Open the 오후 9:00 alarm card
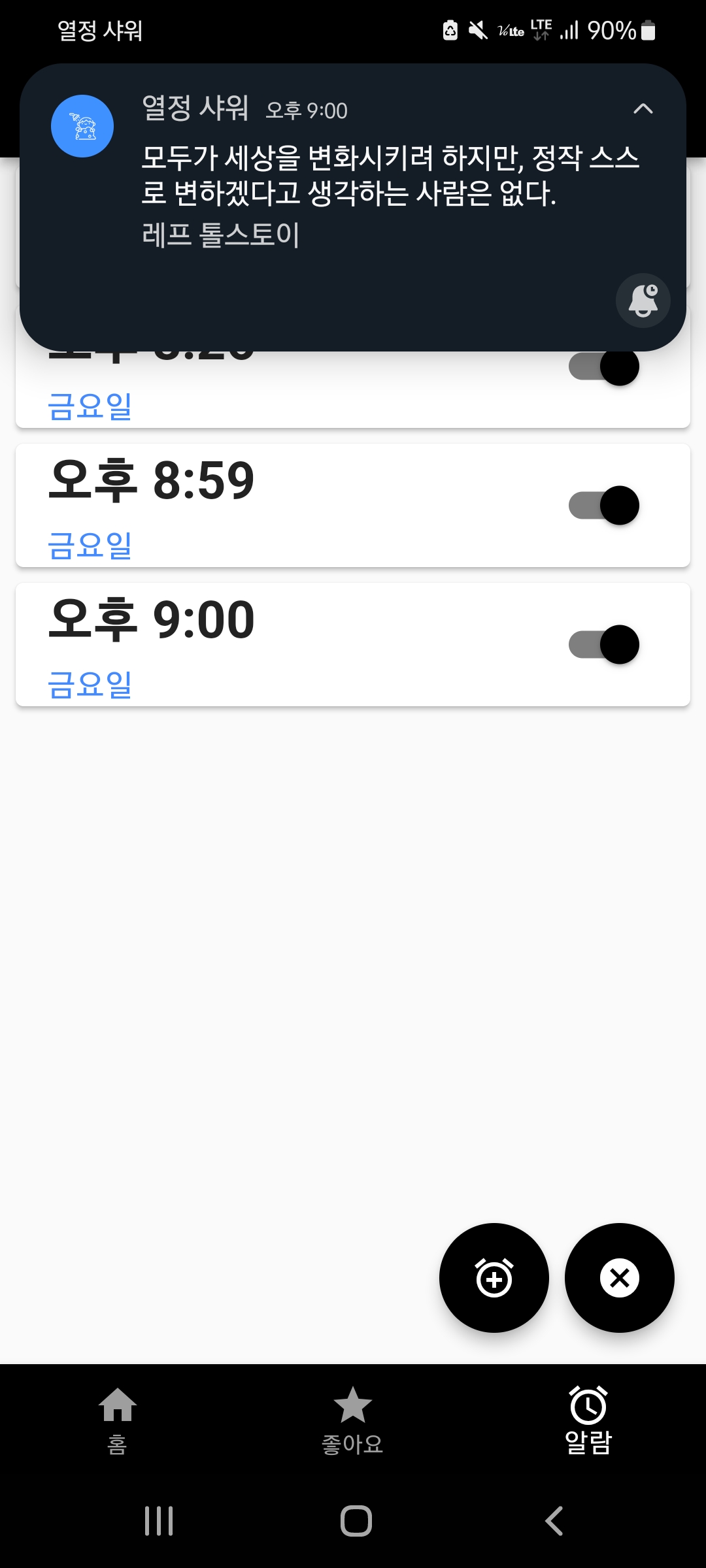This screenshot has height=1568, width=706. 353,644
